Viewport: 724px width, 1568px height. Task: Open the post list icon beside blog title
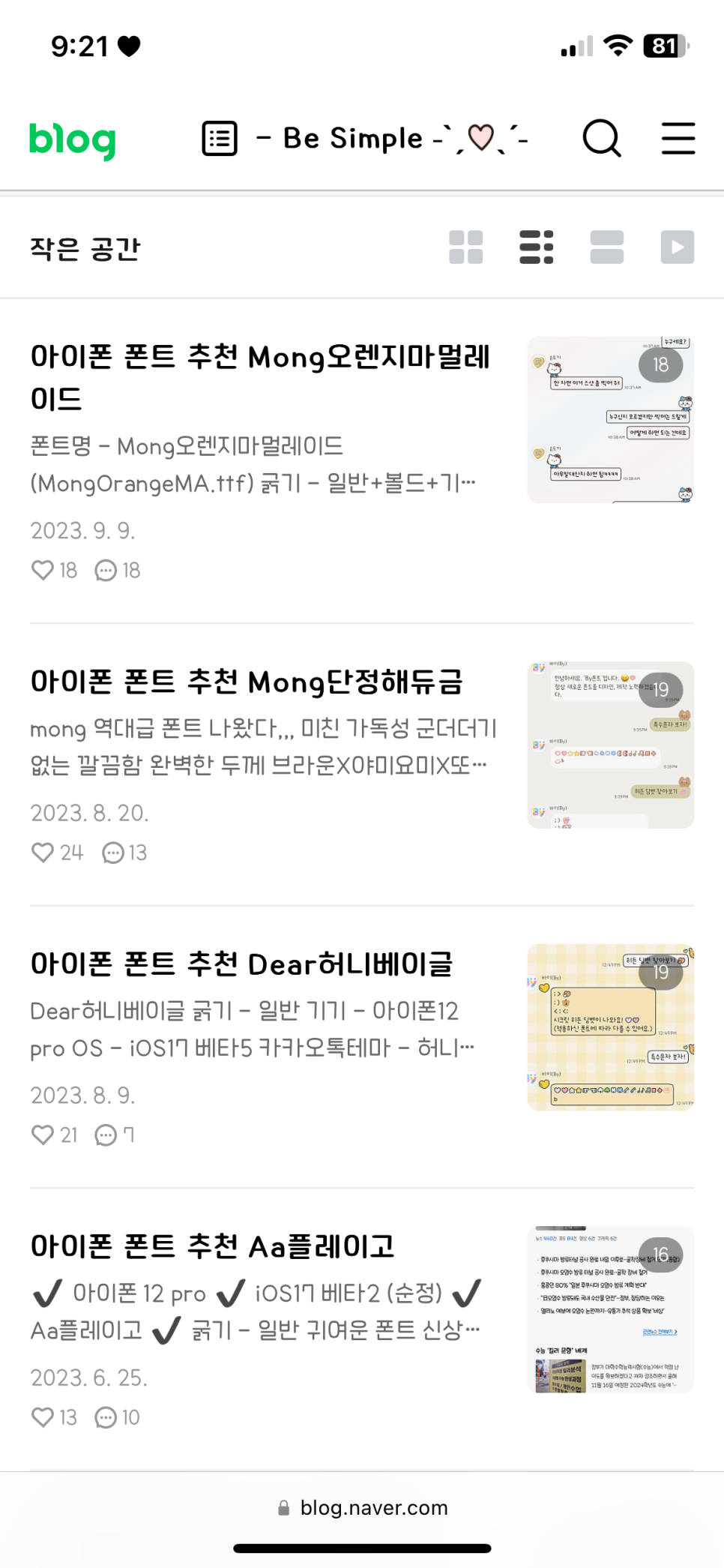220,139
